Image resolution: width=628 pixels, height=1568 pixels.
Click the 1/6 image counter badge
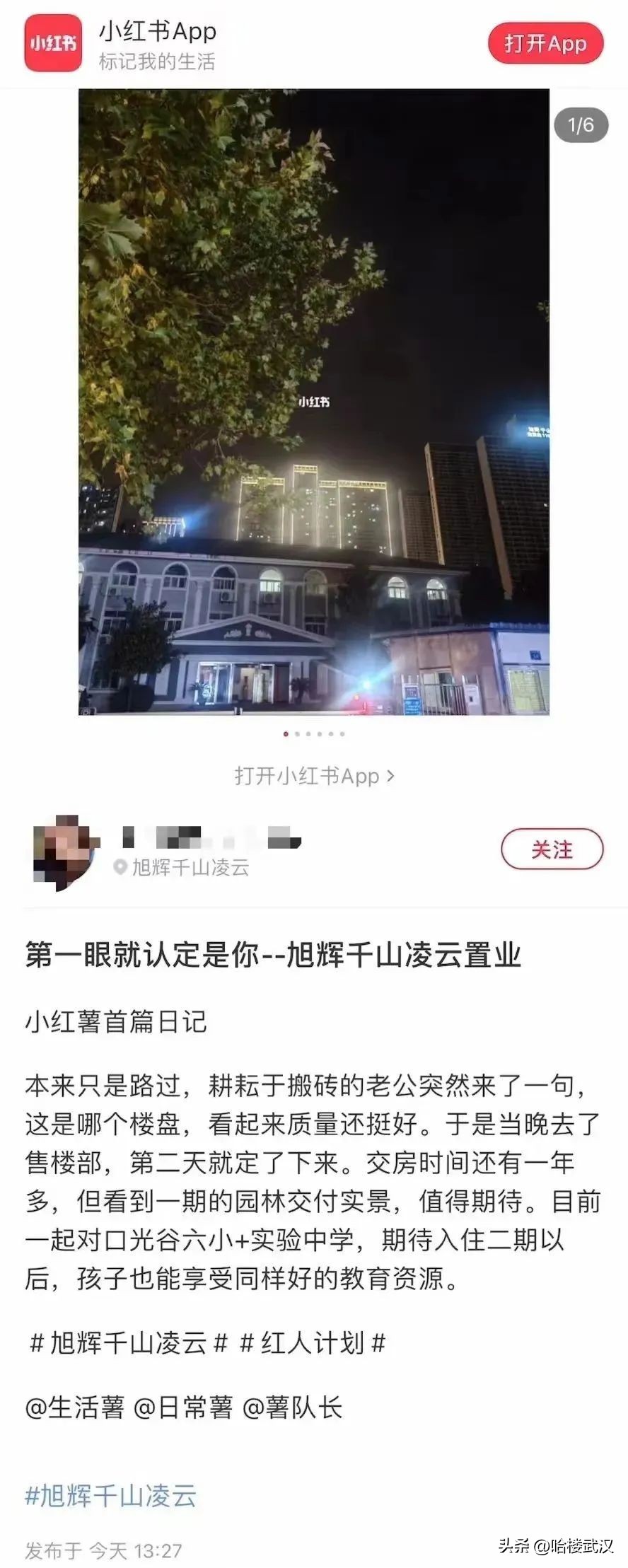tap(580, 124)
